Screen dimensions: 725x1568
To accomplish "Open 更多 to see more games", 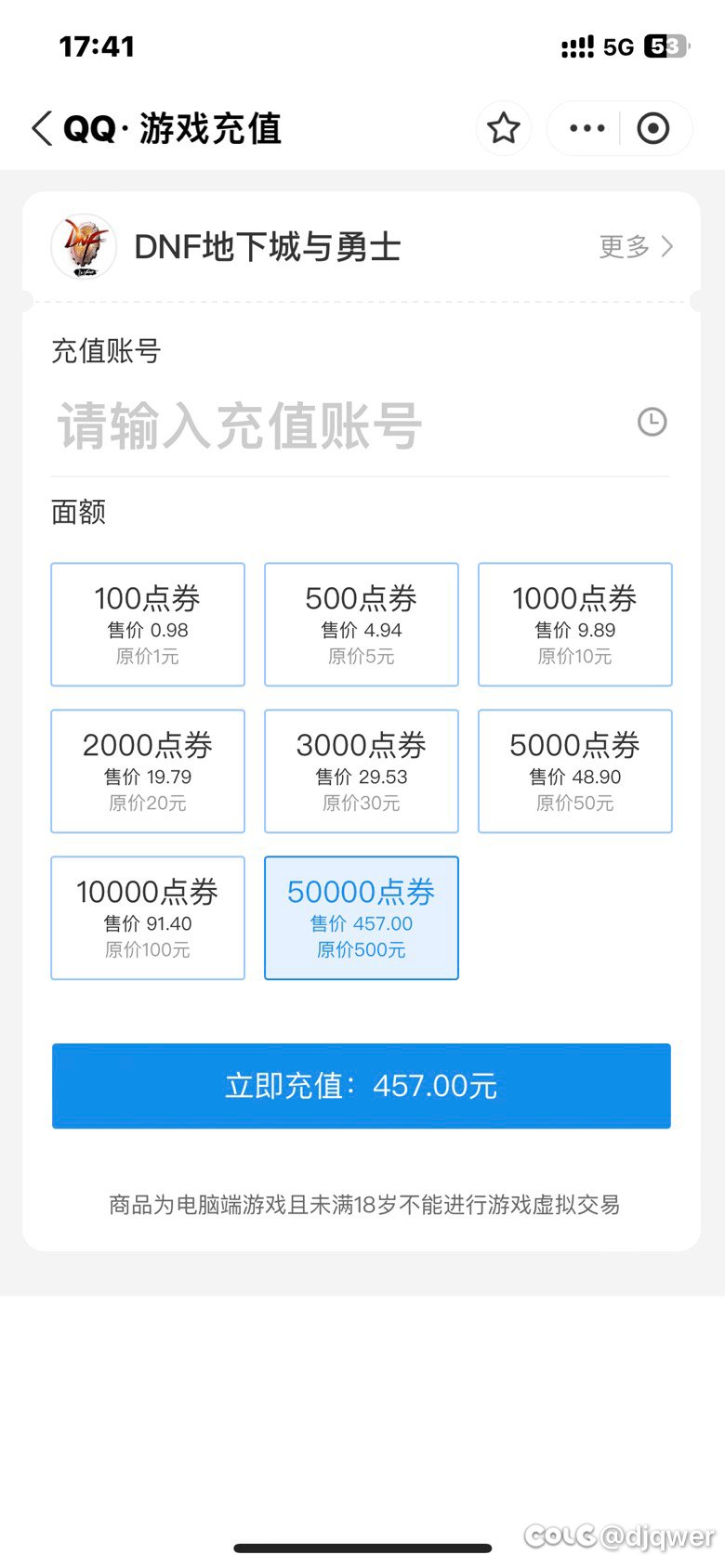I will (x=636, y=246).
